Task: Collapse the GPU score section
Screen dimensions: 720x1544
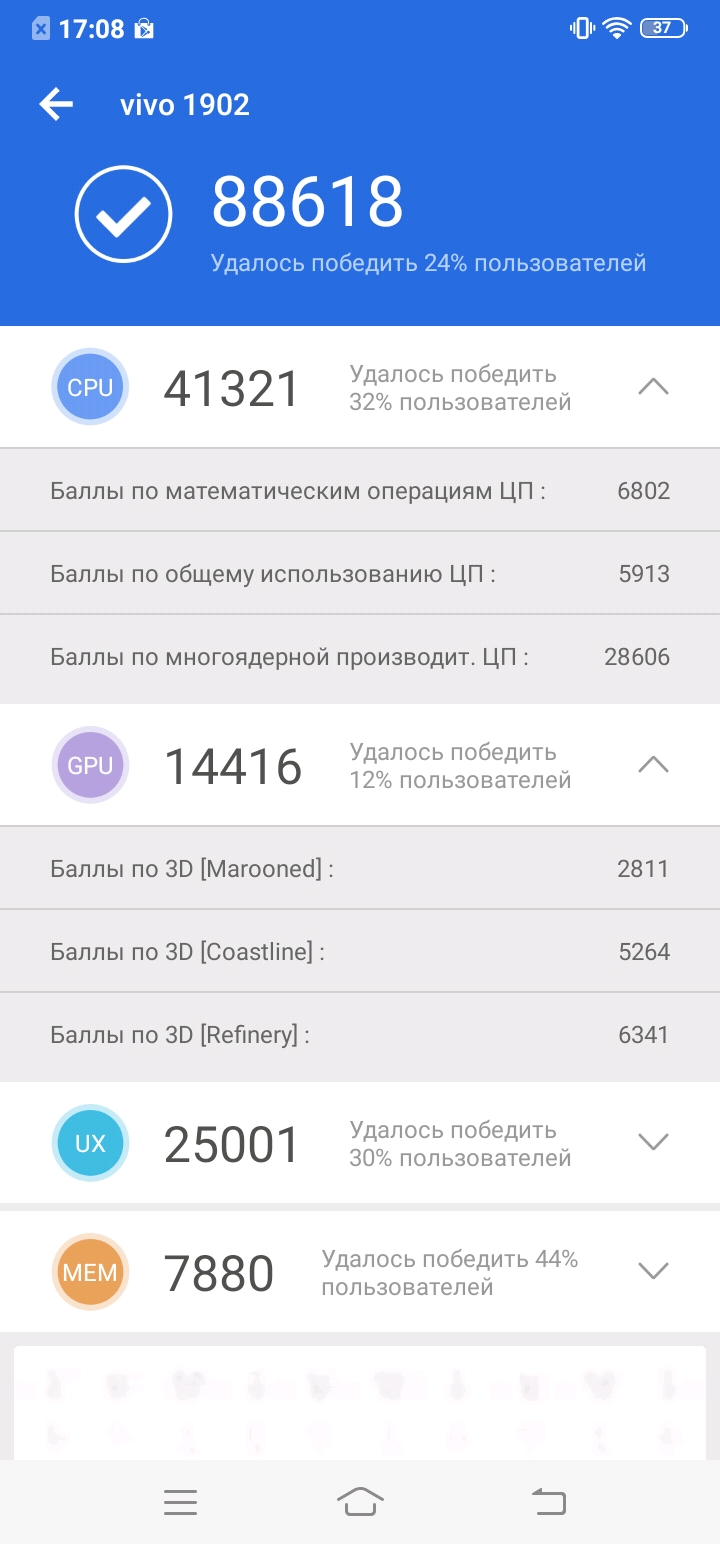Action: [653, 765]
